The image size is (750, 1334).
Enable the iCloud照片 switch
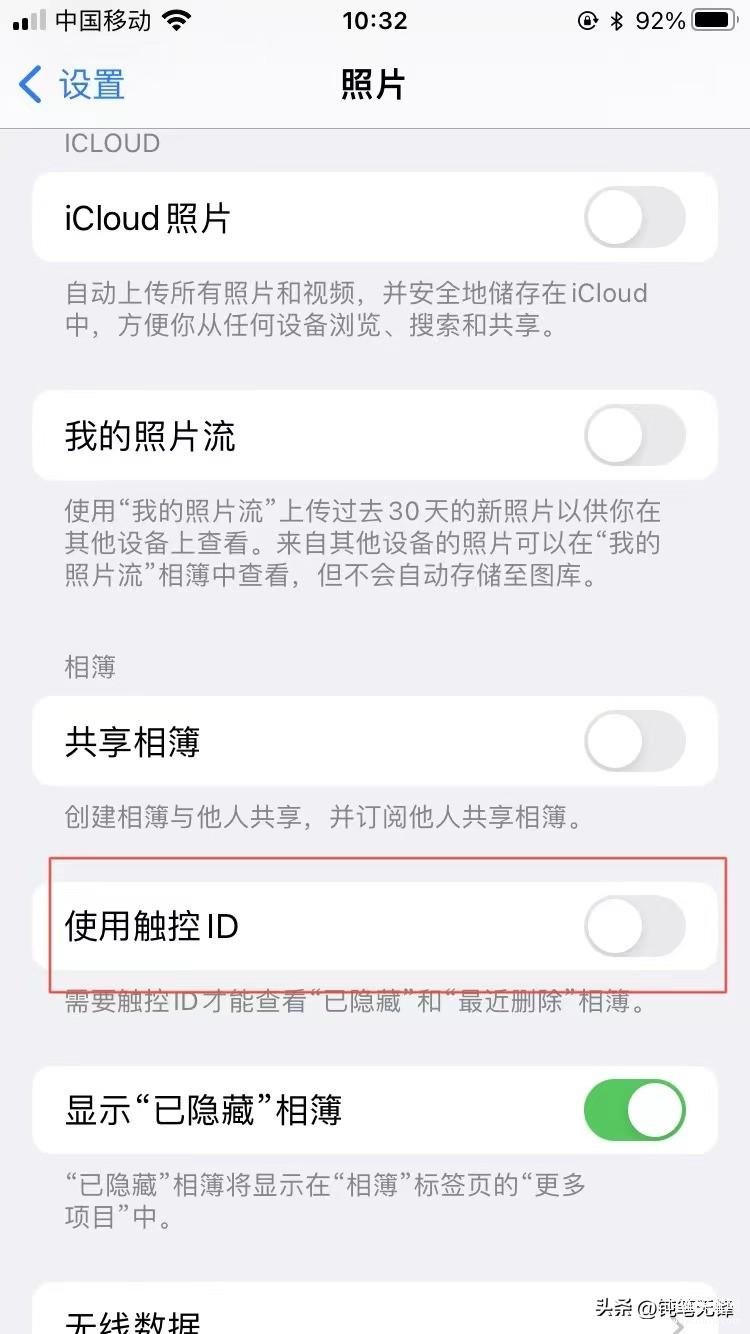(x=634, y=218)
